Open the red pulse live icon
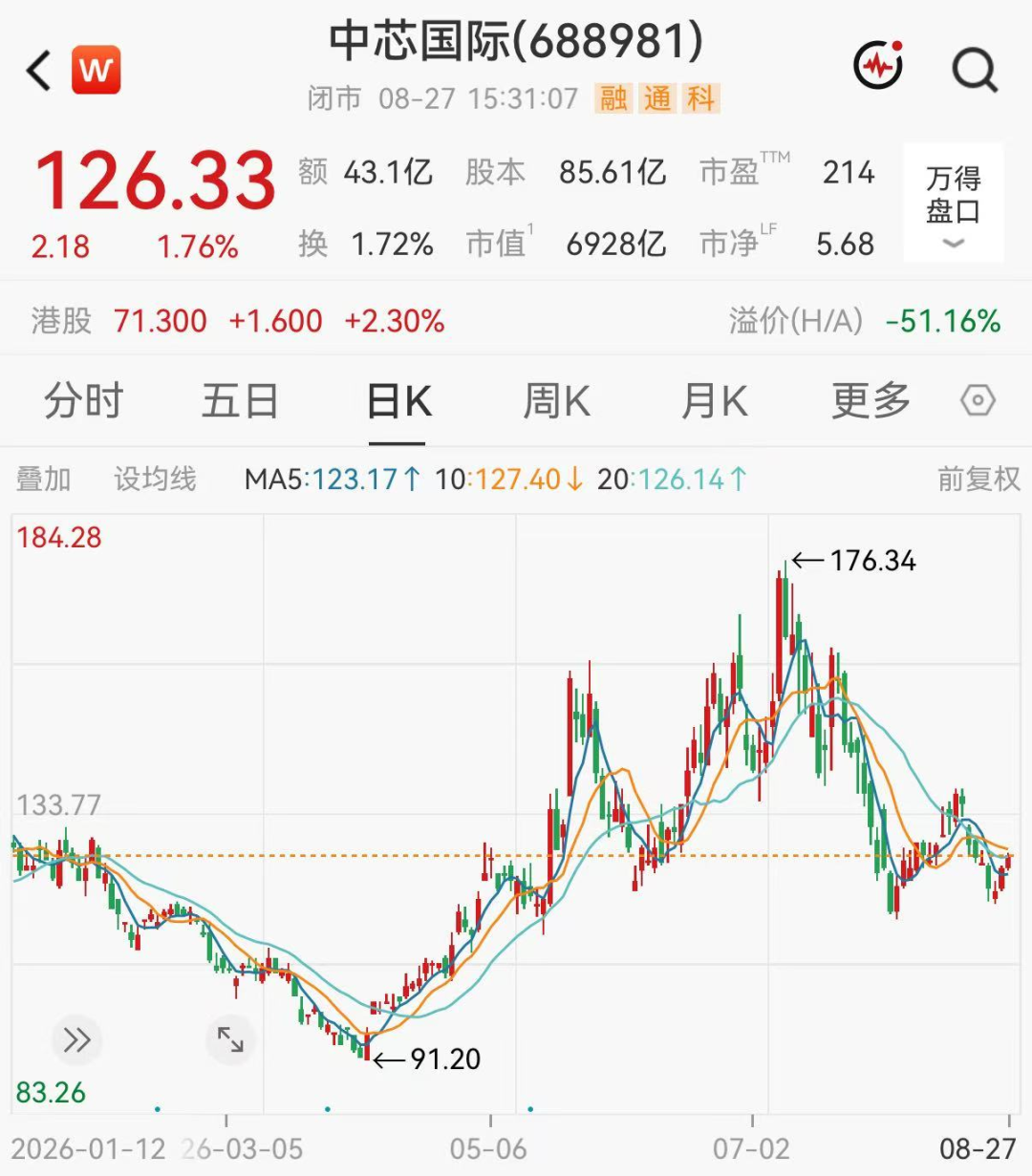 coord(878,65)
